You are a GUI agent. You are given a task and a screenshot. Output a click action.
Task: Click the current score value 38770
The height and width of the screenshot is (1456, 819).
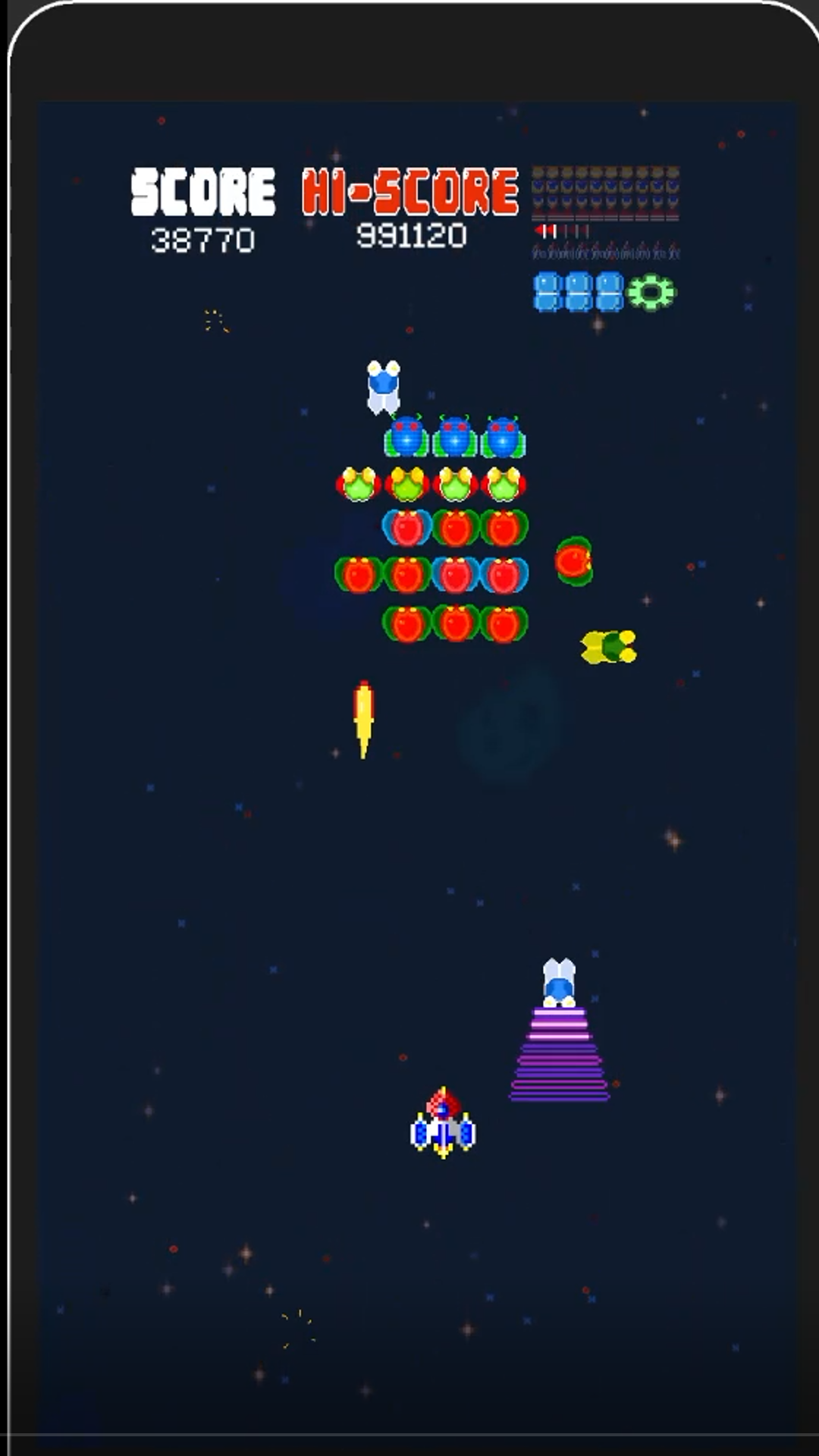coord(200,239)
